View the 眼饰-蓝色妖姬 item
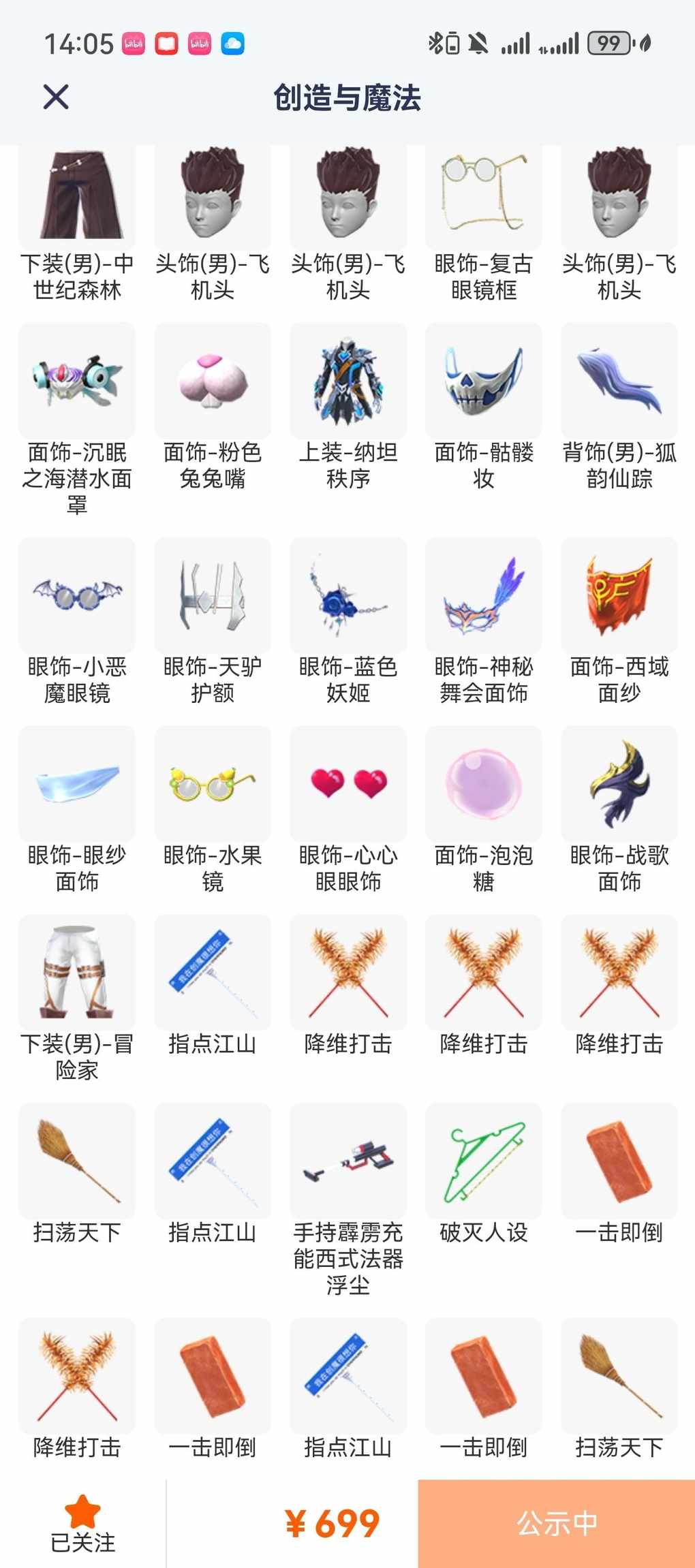695x1568 pixels. click(348, 595)
